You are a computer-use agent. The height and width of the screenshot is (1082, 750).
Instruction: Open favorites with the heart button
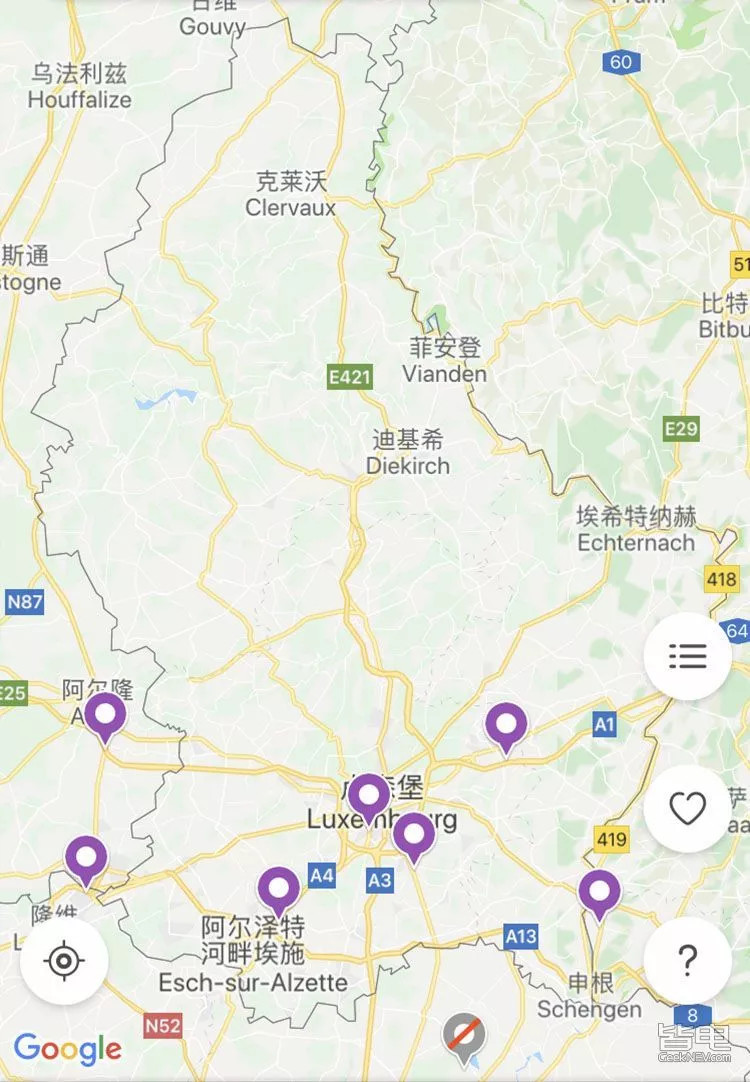click(x=687, y=808)
